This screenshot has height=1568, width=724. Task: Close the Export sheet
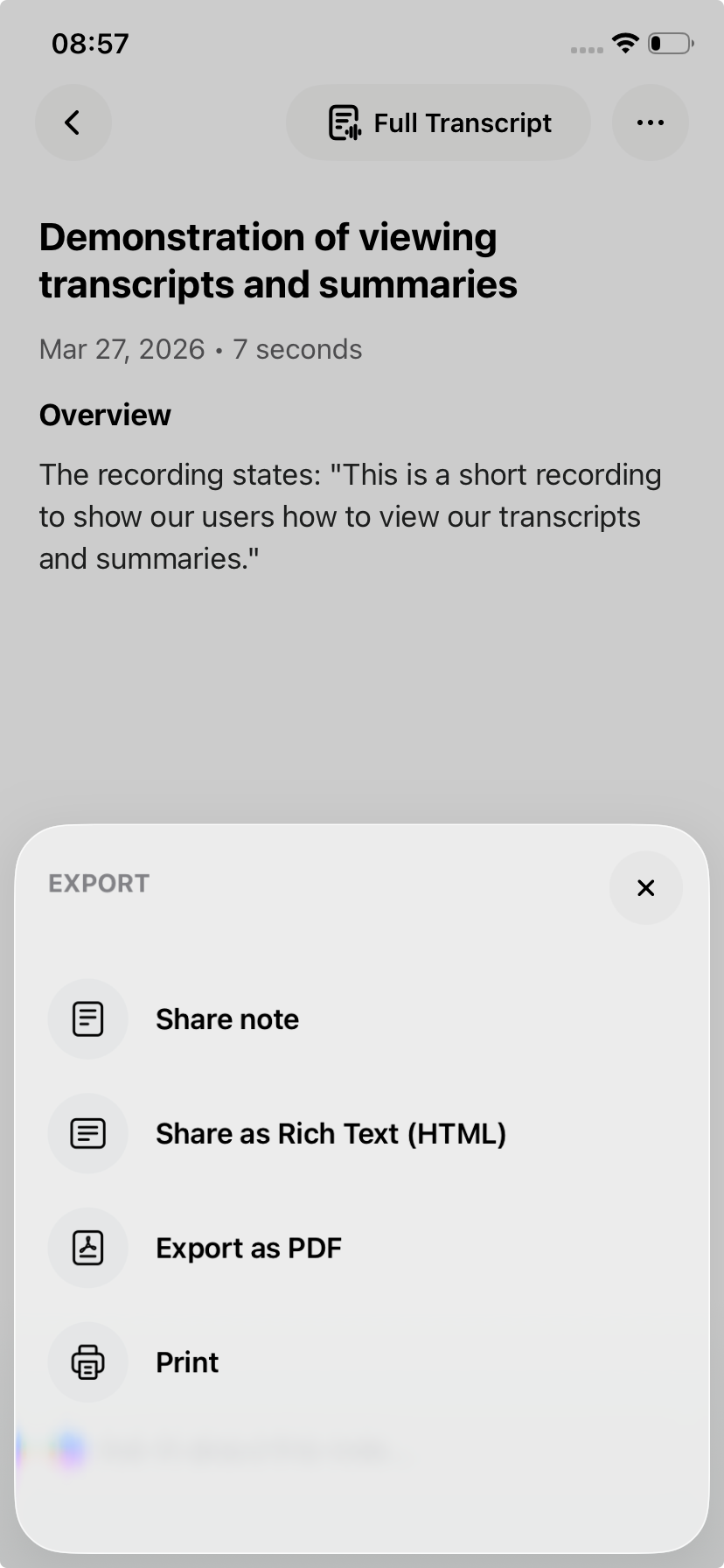click(645, 888)
